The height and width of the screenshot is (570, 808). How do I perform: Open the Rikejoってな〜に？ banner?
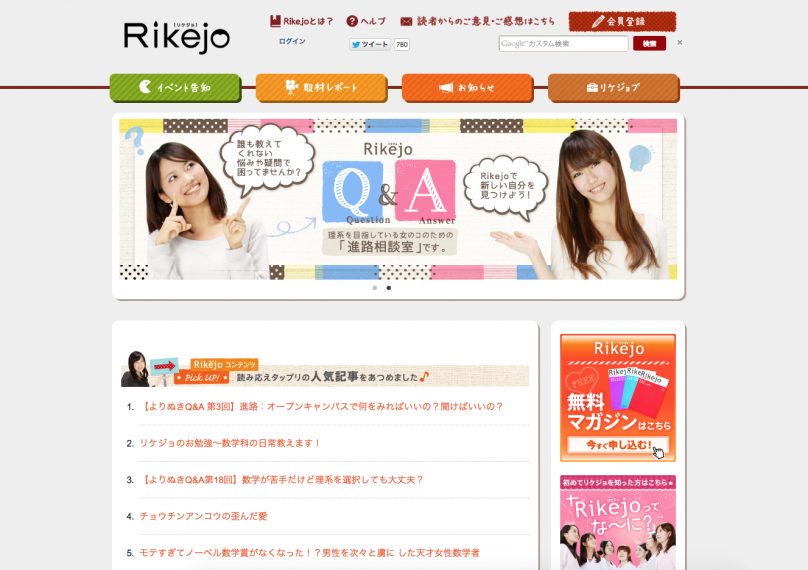pos(617,520)
